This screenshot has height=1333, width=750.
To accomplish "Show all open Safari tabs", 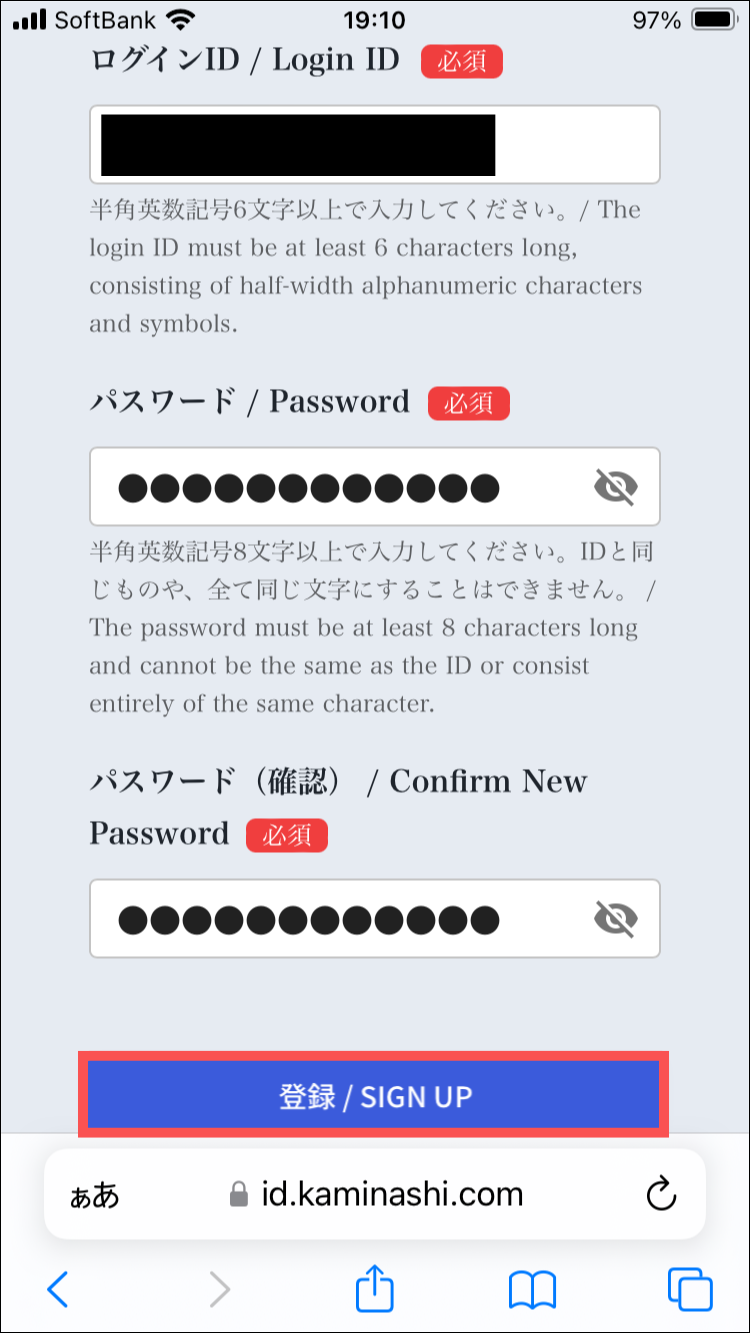I will (x=689, y=1290).
